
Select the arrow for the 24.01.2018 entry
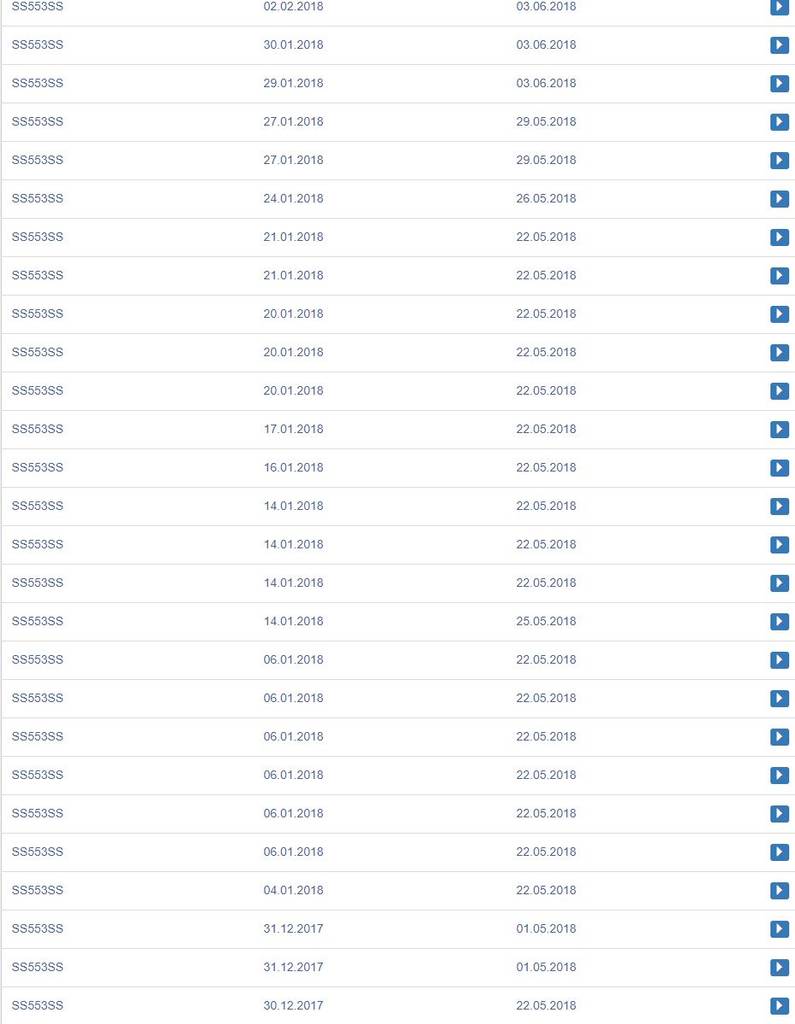[x=779, y=199]
